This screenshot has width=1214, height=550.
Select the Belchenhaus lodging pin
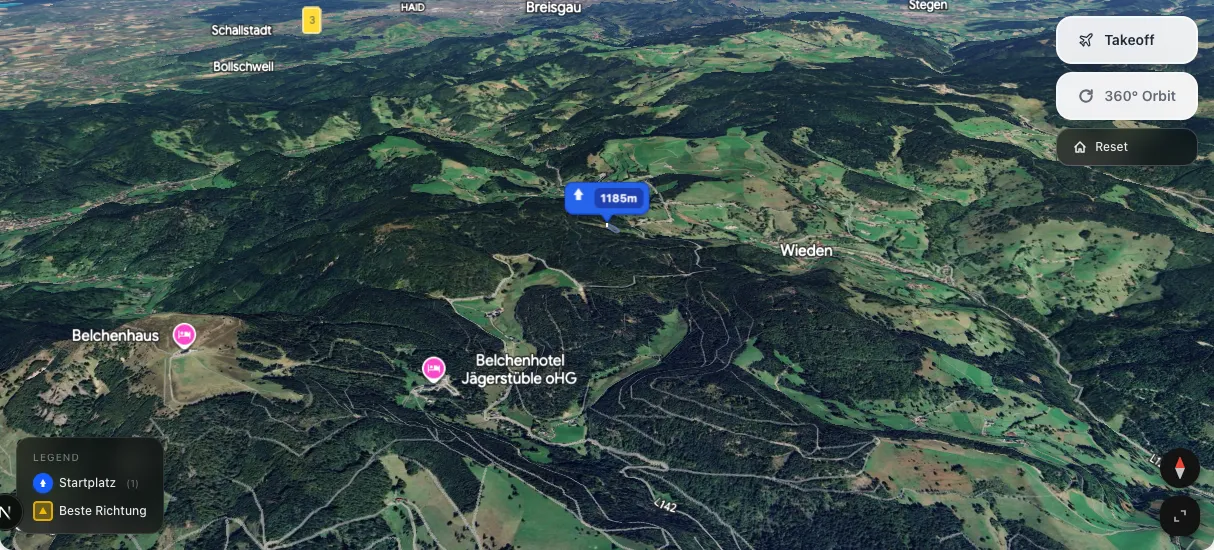(x=184, y=335)
